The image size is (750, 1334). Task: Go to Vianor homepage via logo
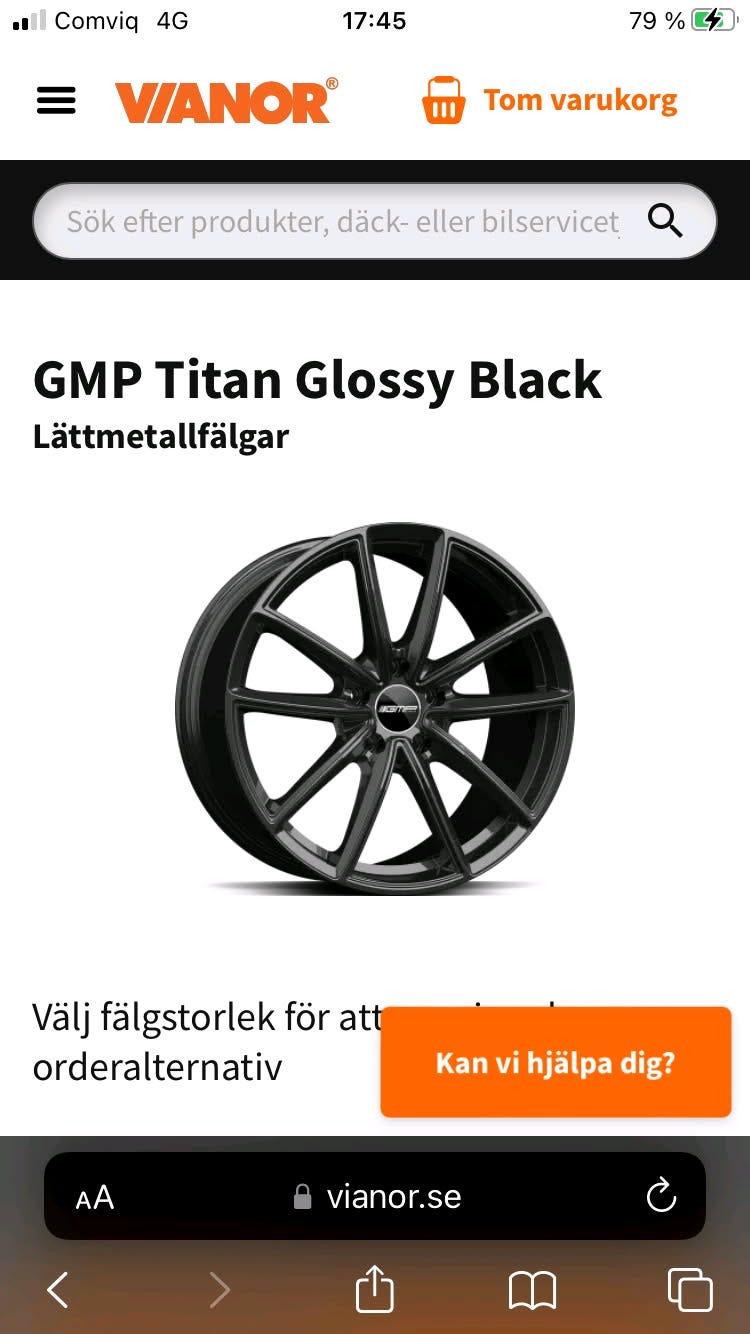(x=226, y=101)
